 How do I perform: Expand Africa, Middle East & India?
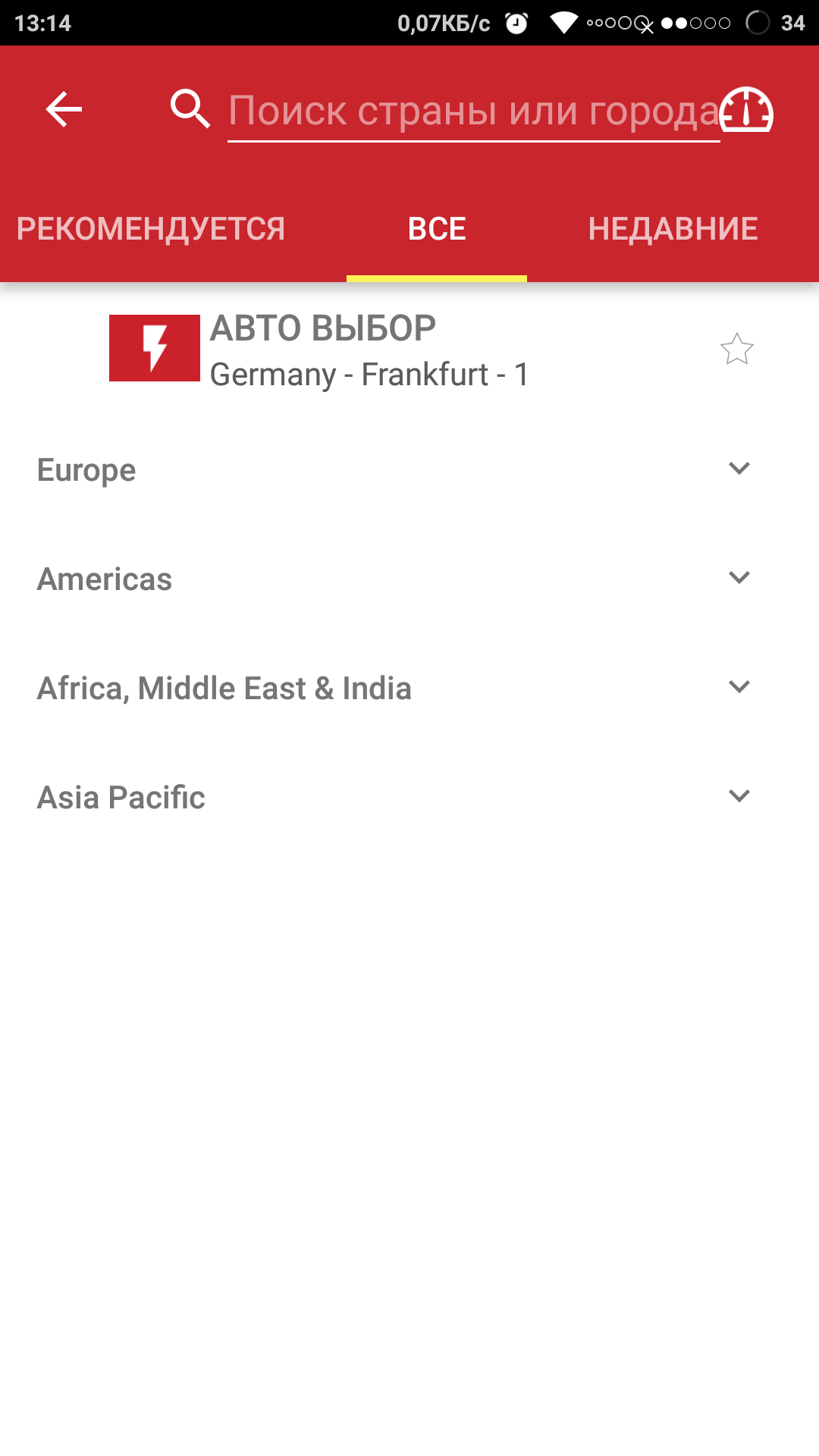[409, 688]
